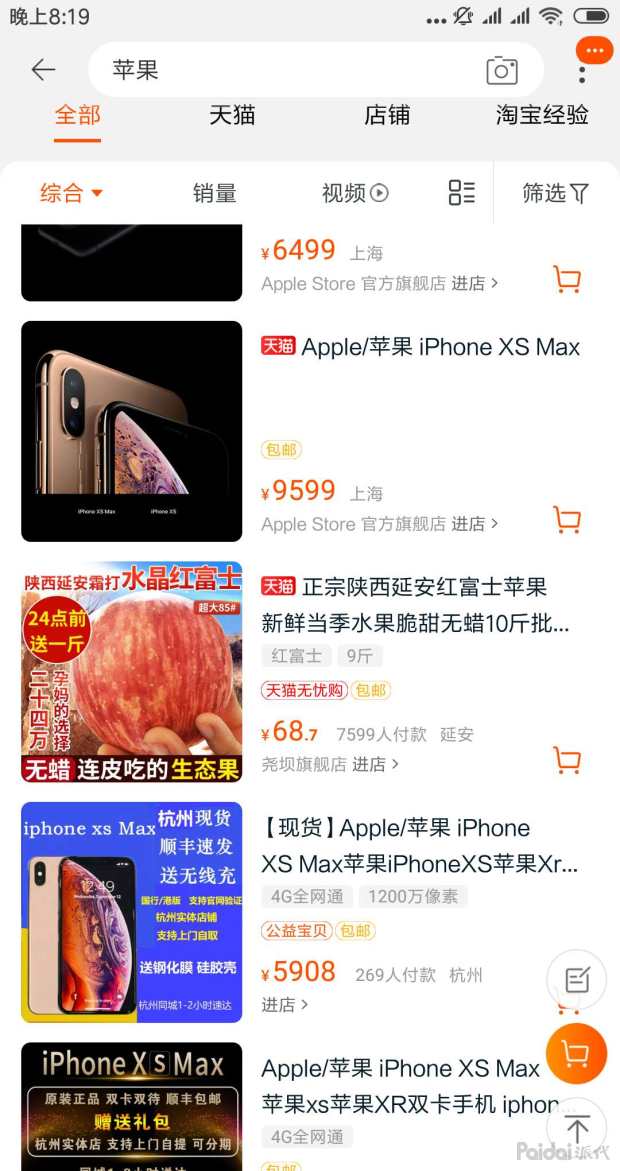Open the 陕西延安红富士苹果 product
This screenshot has width=620, height=1171.
(424, 587)
